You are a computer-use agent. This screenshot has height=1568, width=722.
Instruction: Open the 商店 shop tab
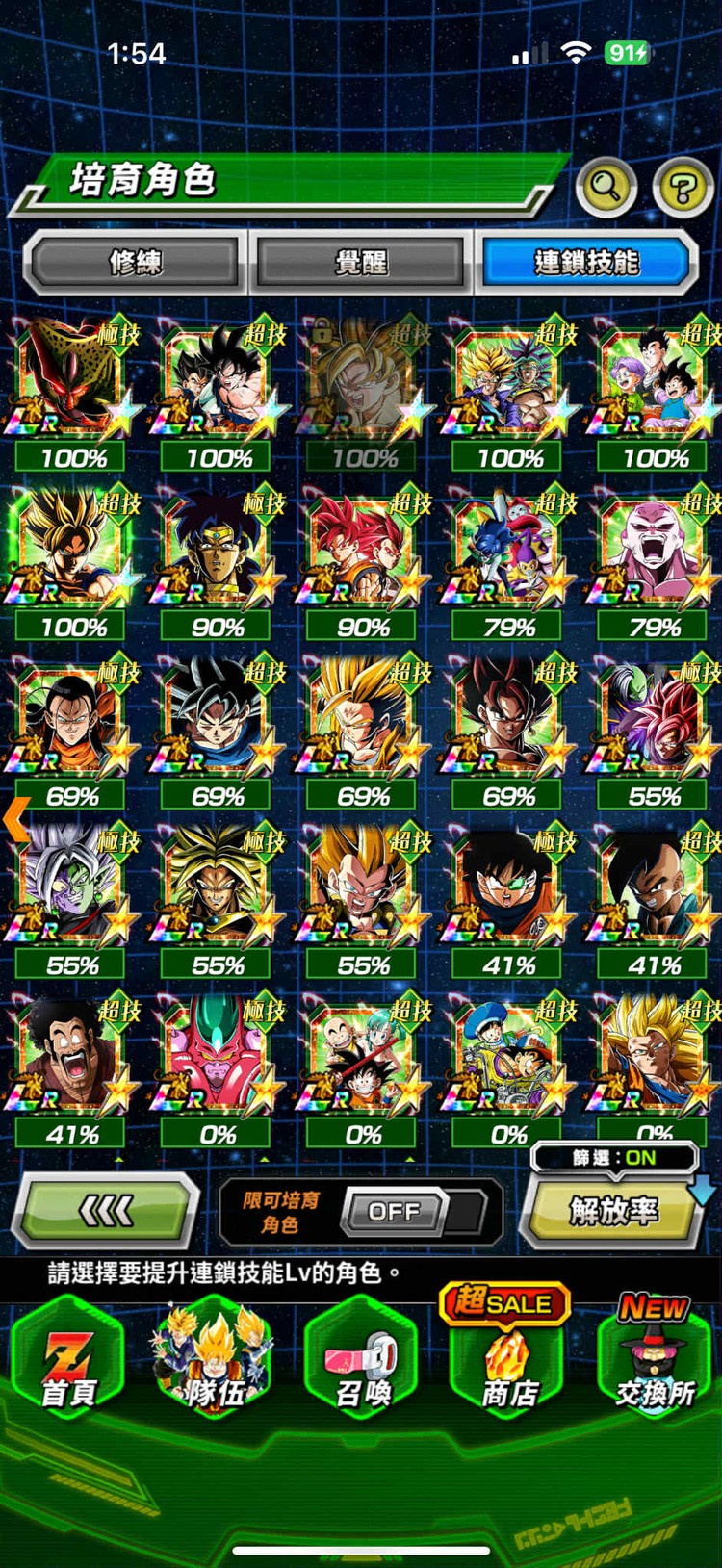point(508,1362)
